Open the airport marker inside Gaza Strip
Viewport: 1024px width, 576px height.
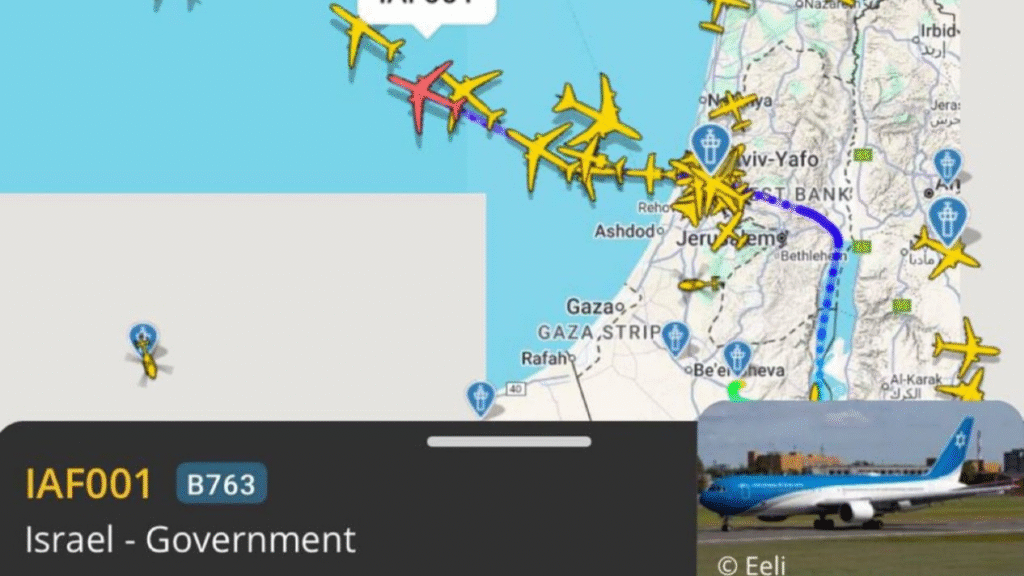(675, 338)
